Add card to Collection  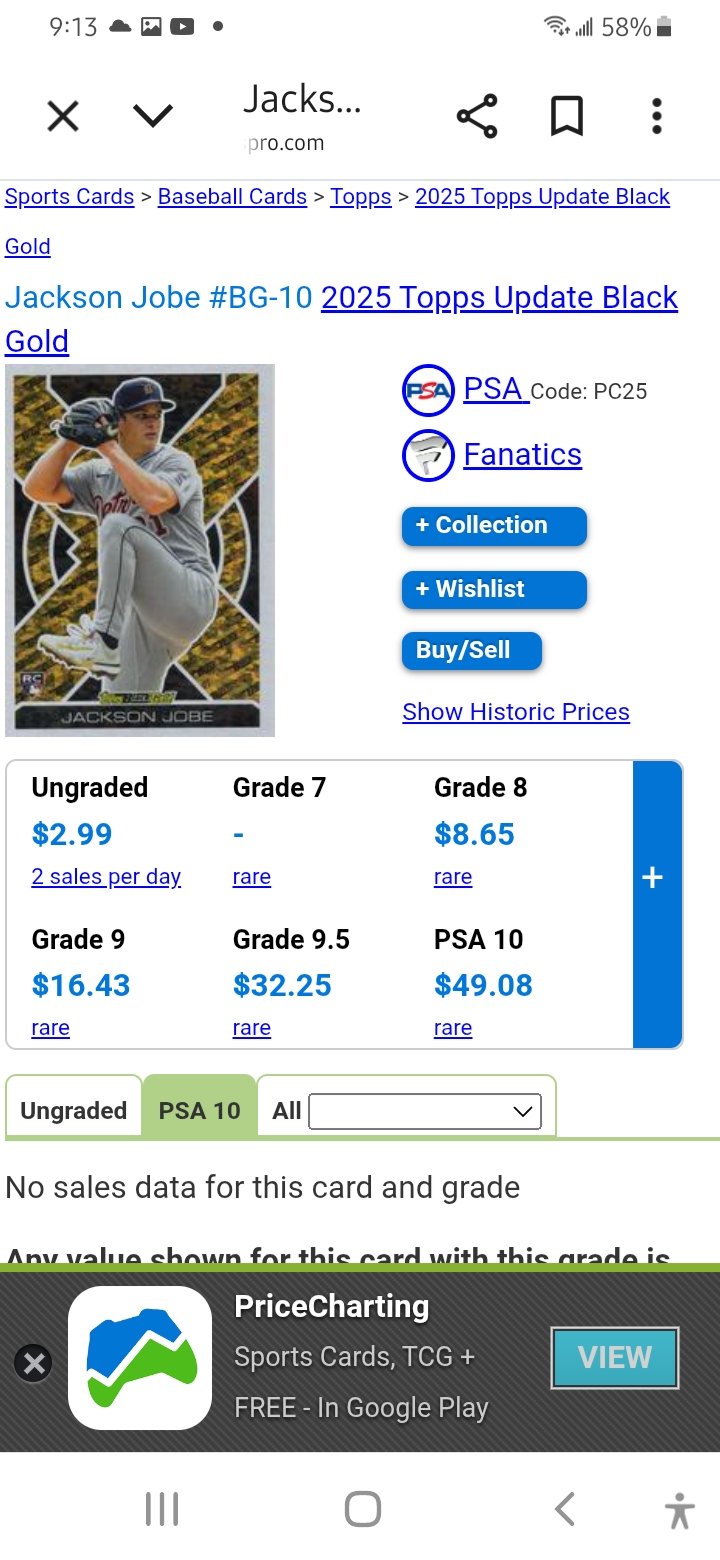click(x=493, y=526)
